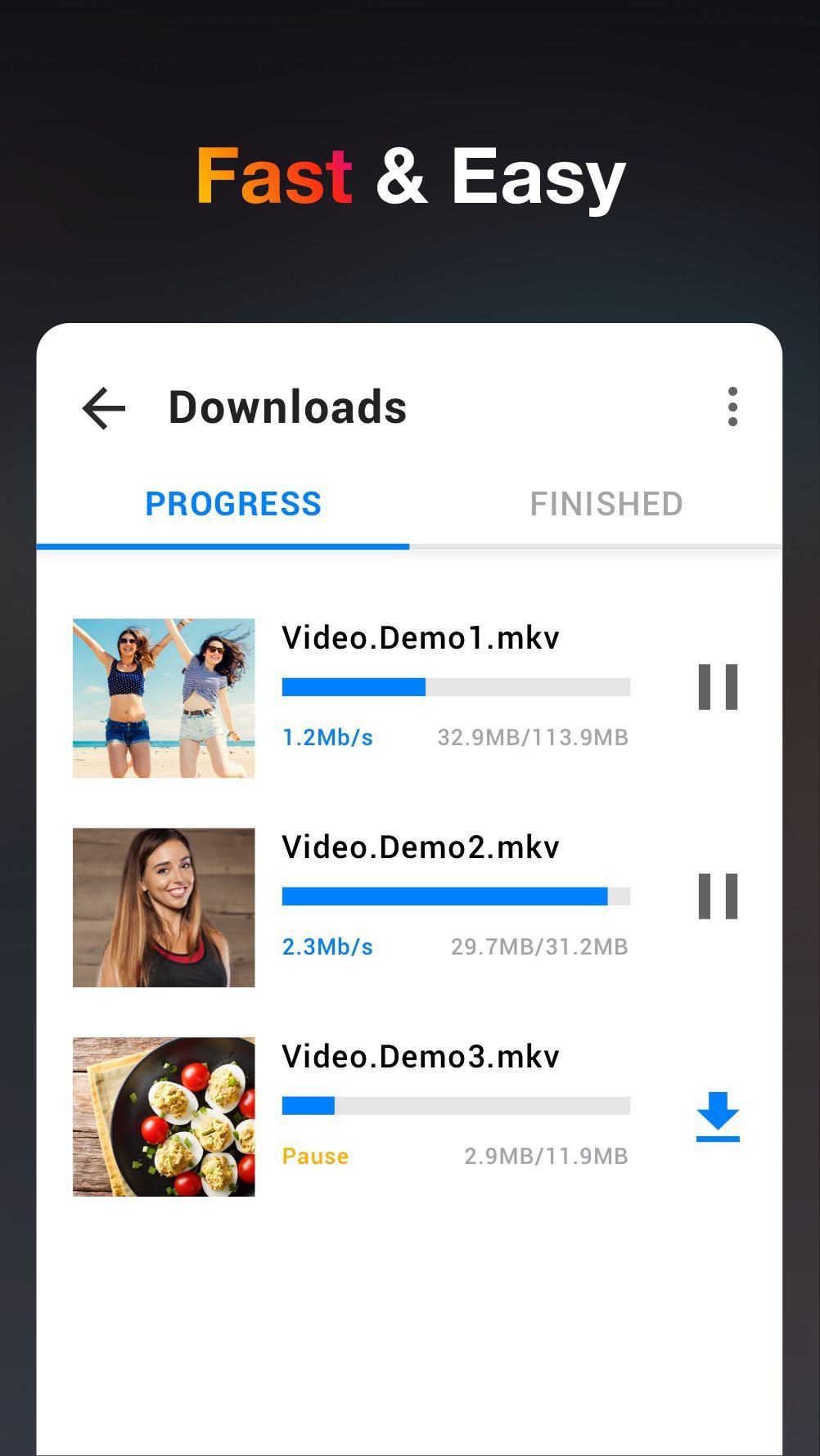Open the Video.Demo1.mkv thumbnail
The image size is (820, 1456).
[164, 697]
